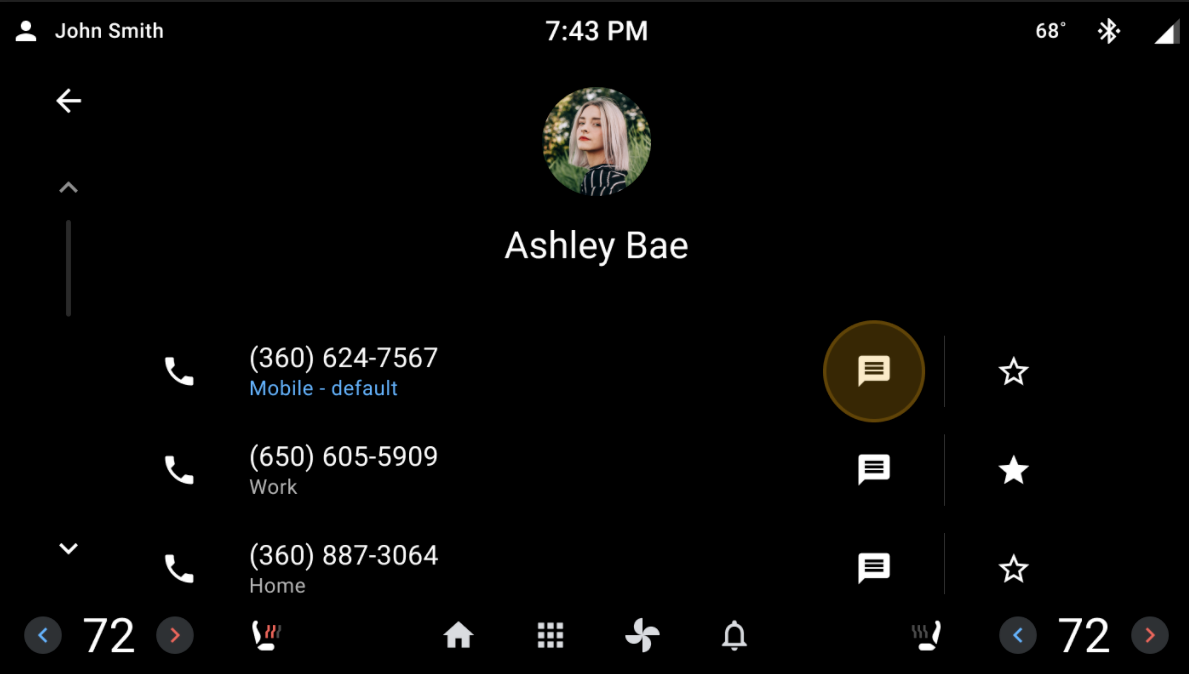Unfavorite the Work number (650) 605-5909
1189x674 pixels.
point(1013,470)
